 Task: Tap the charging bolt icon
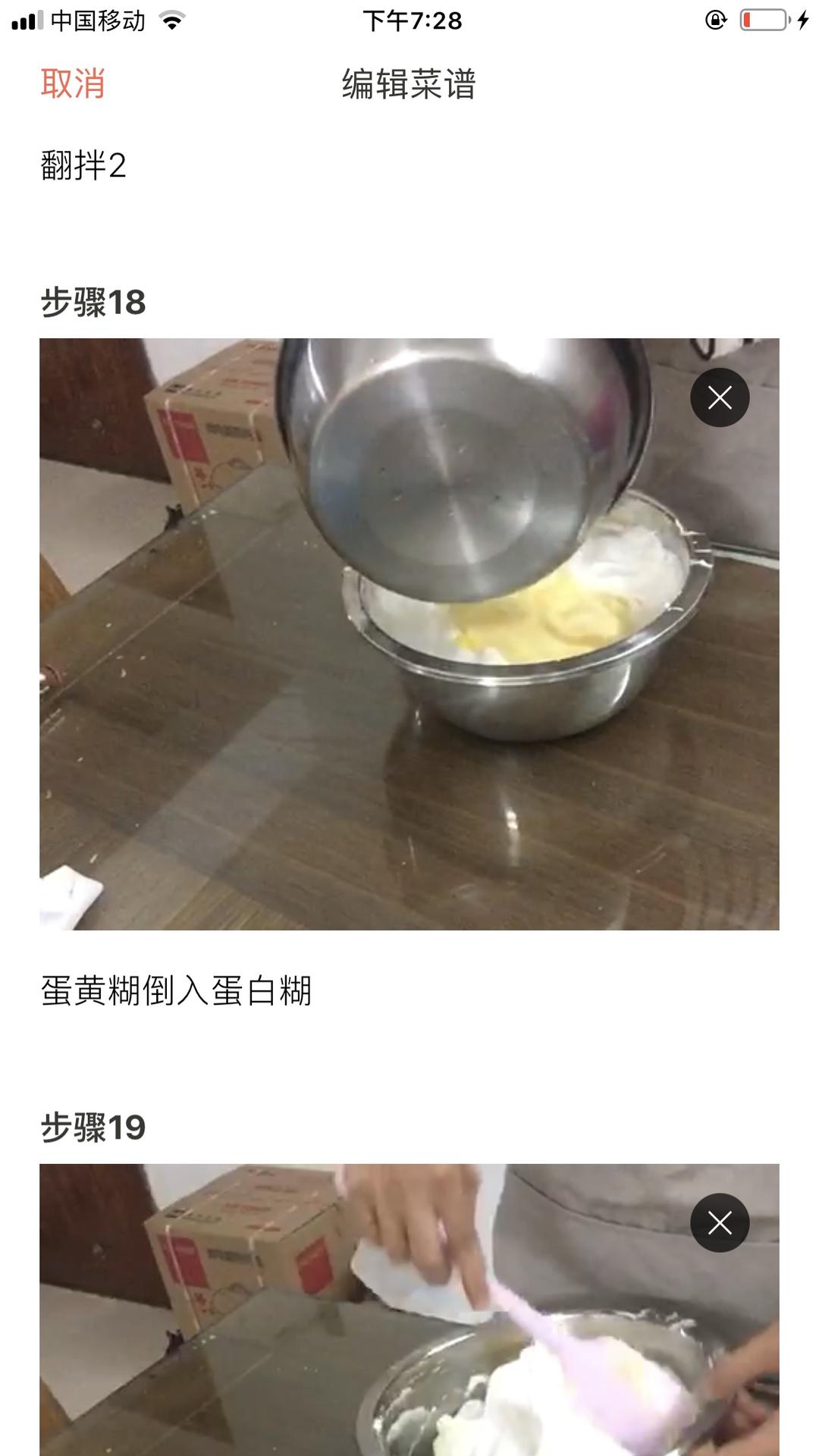[802, 20]
